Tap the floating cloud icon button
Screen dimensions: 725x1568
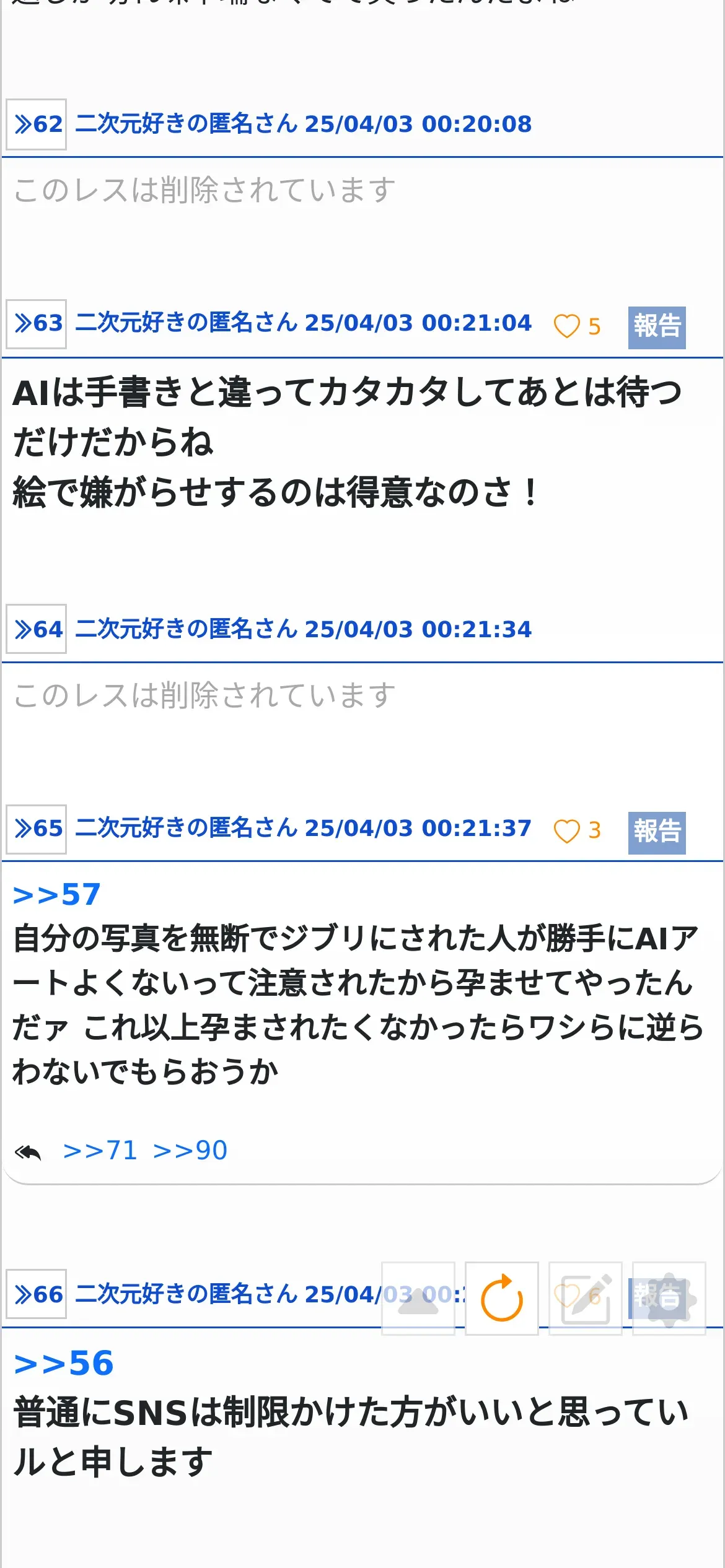pyautogui.click(x=418, y=1298)
